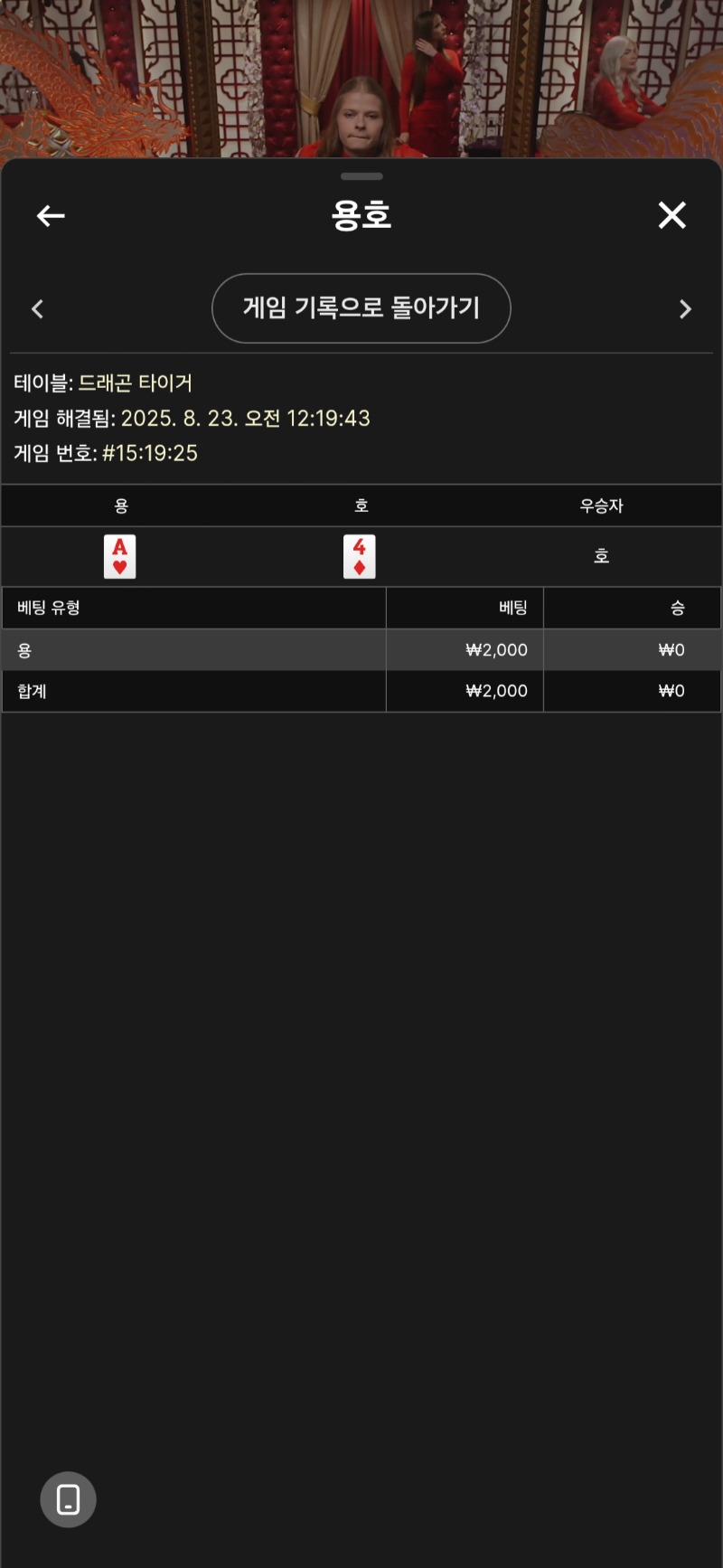
Task: View the next game record
Action: tap(685, 309)
